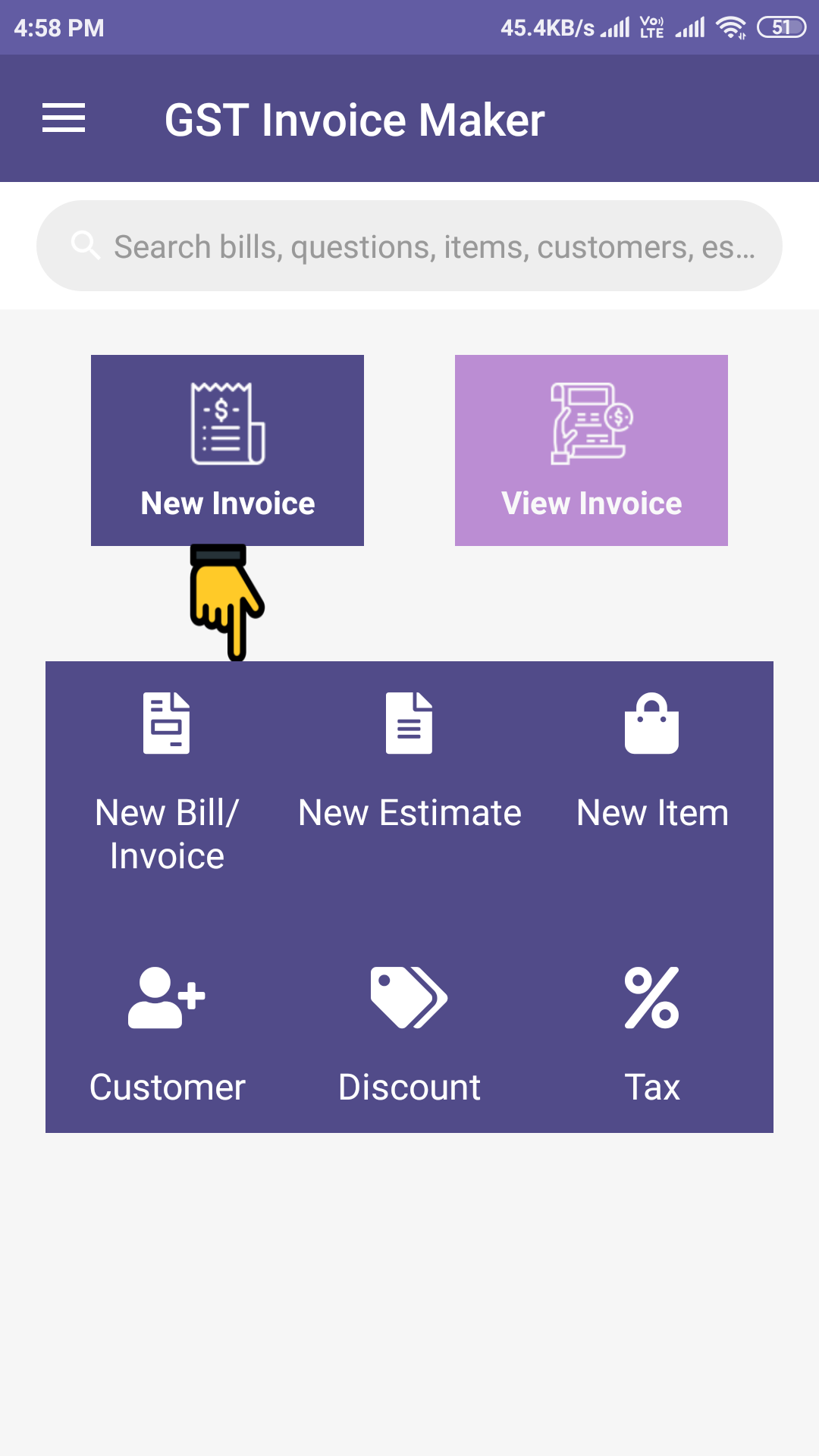The image size is (819, 1456).
Task: Open the View Invoice tile
Action: pyautogui.click(x=591, y=450)
